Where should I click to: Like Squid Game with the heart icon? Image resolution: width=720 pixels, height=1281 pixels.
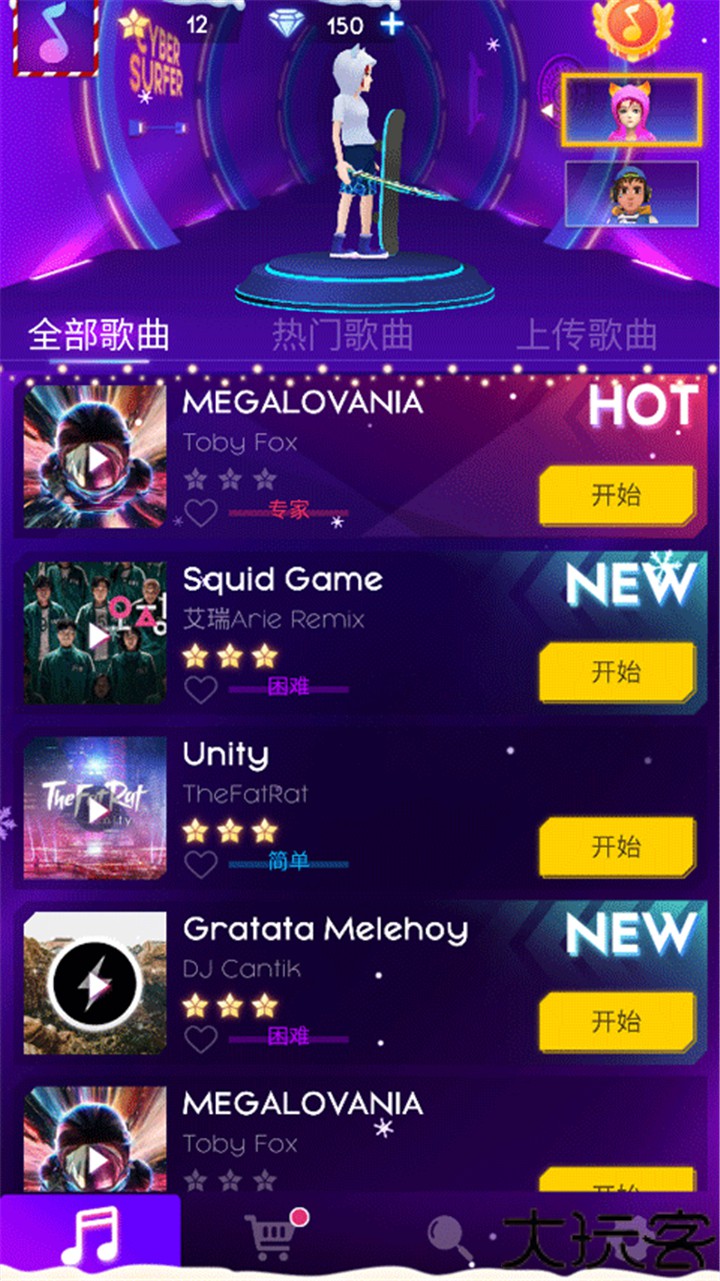201,689
